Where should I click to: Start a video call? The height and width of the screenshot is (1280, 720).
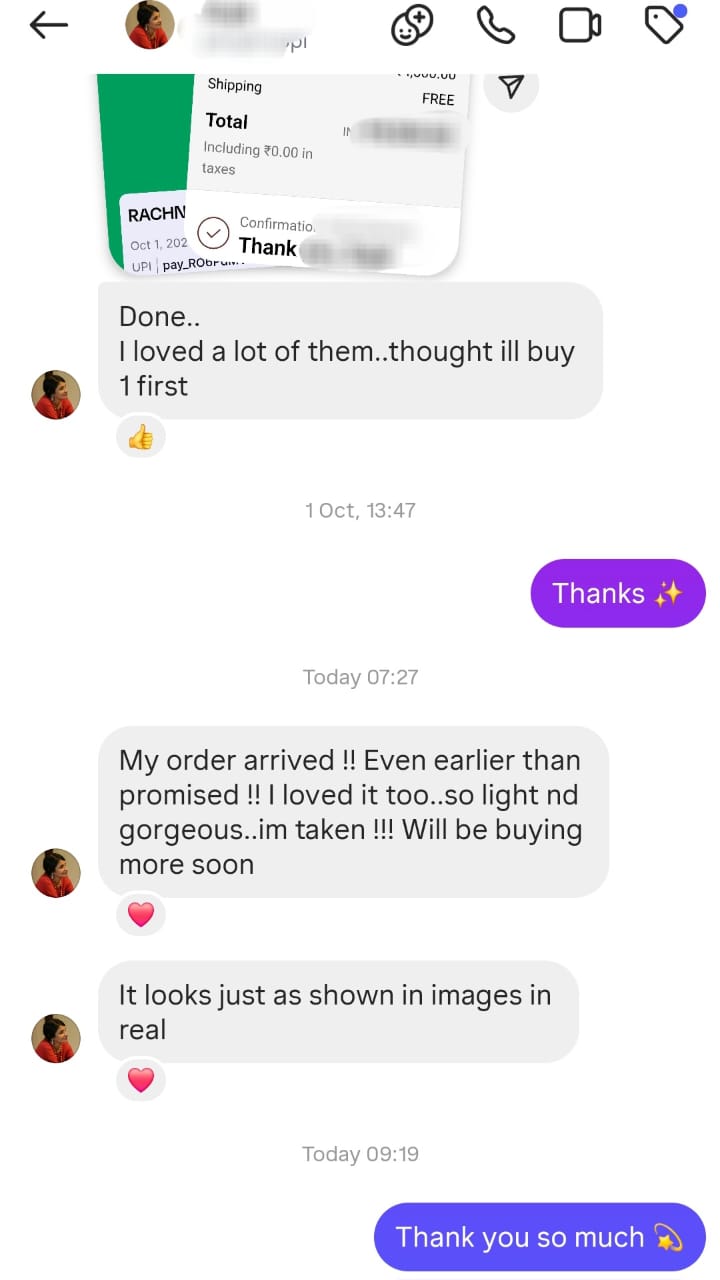click(x=580, y=26)
